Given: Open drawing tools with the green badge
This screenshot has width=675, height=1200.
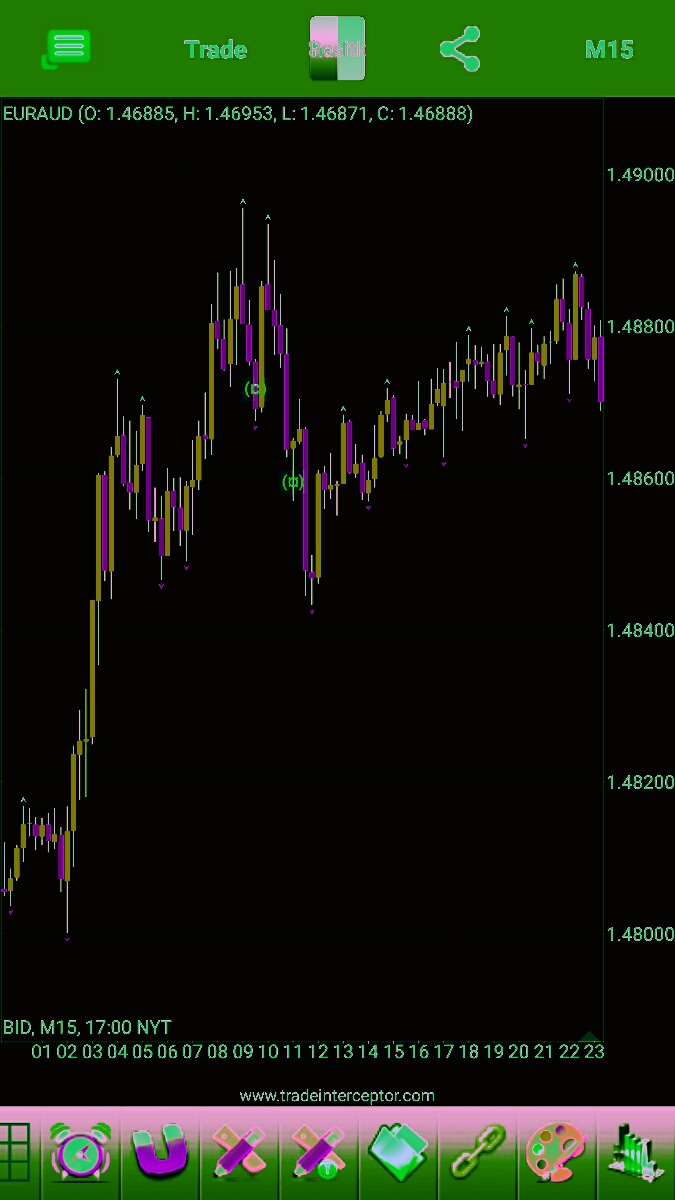Looking at the screenshot, I should (319, 1153).
